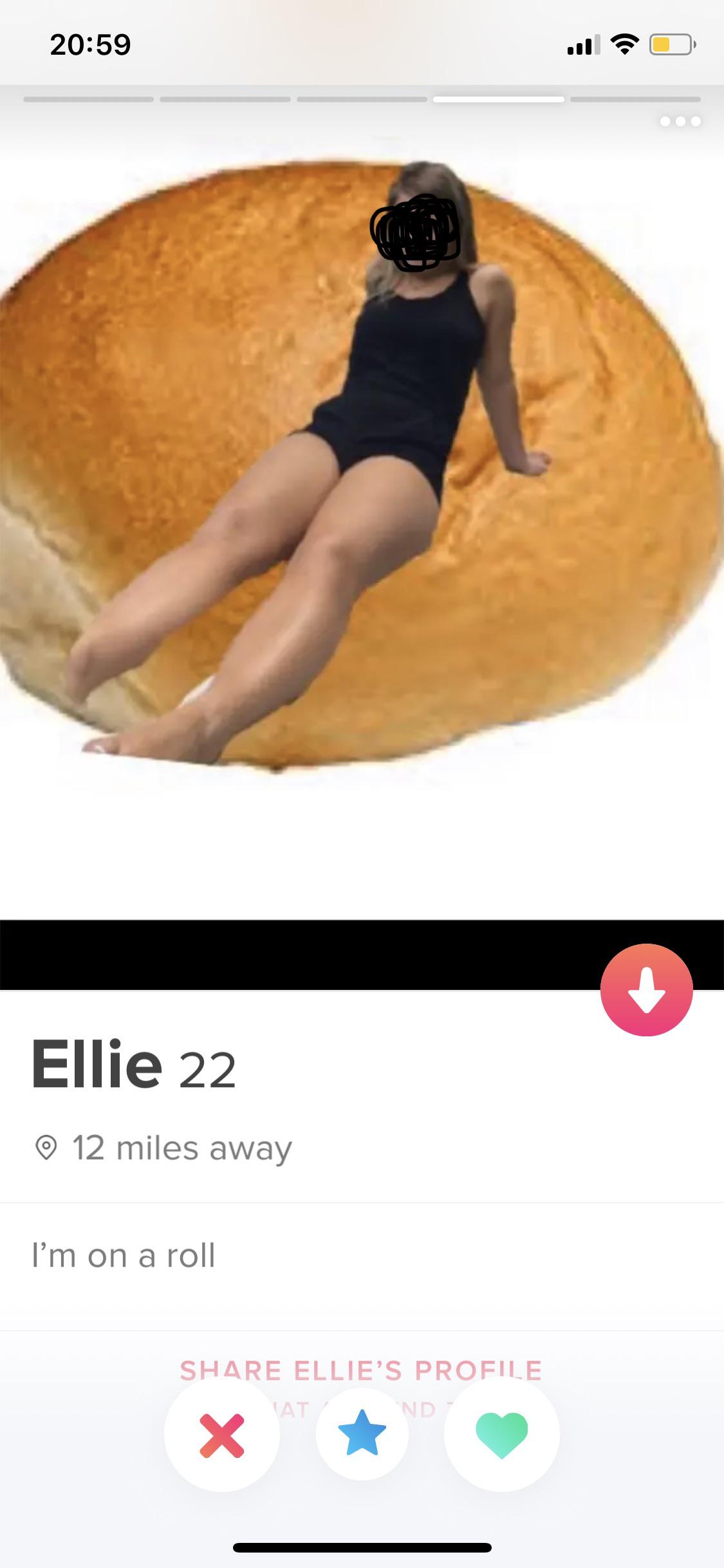Image resolution: width=724 pixels, height=1568 pixels.
Task: Share Ellie's profile
Action: coord(361,1370)
